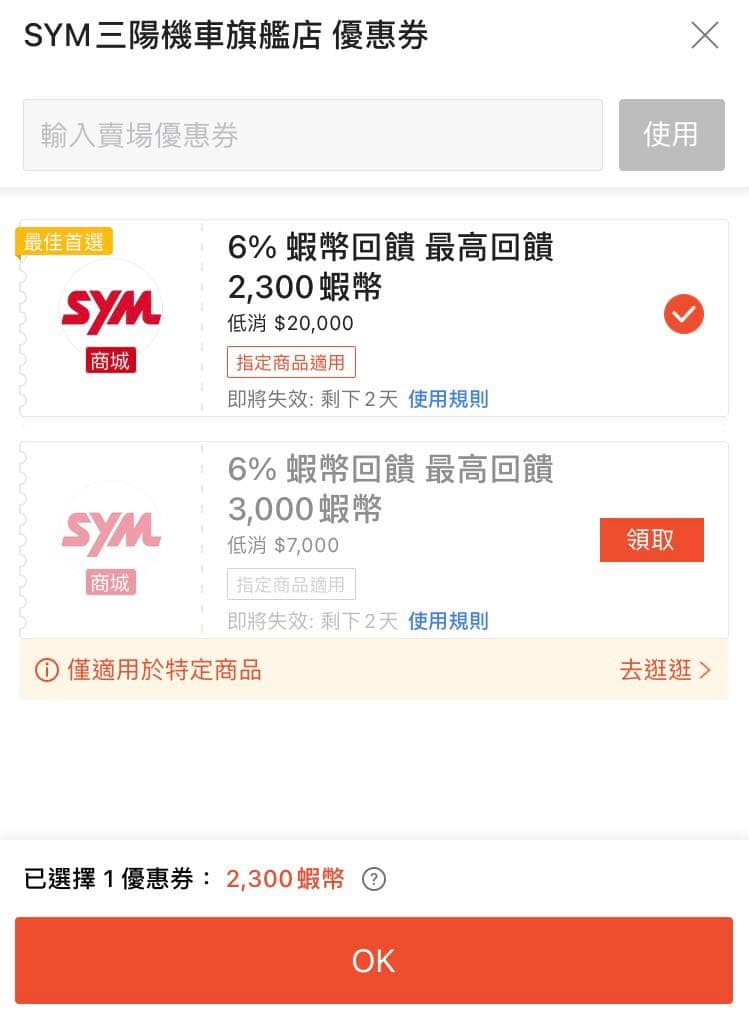This screenshot has width=749, height=1028.
Task: Click the red 商城 badge under first SYM logo
Action: [109, 360]
